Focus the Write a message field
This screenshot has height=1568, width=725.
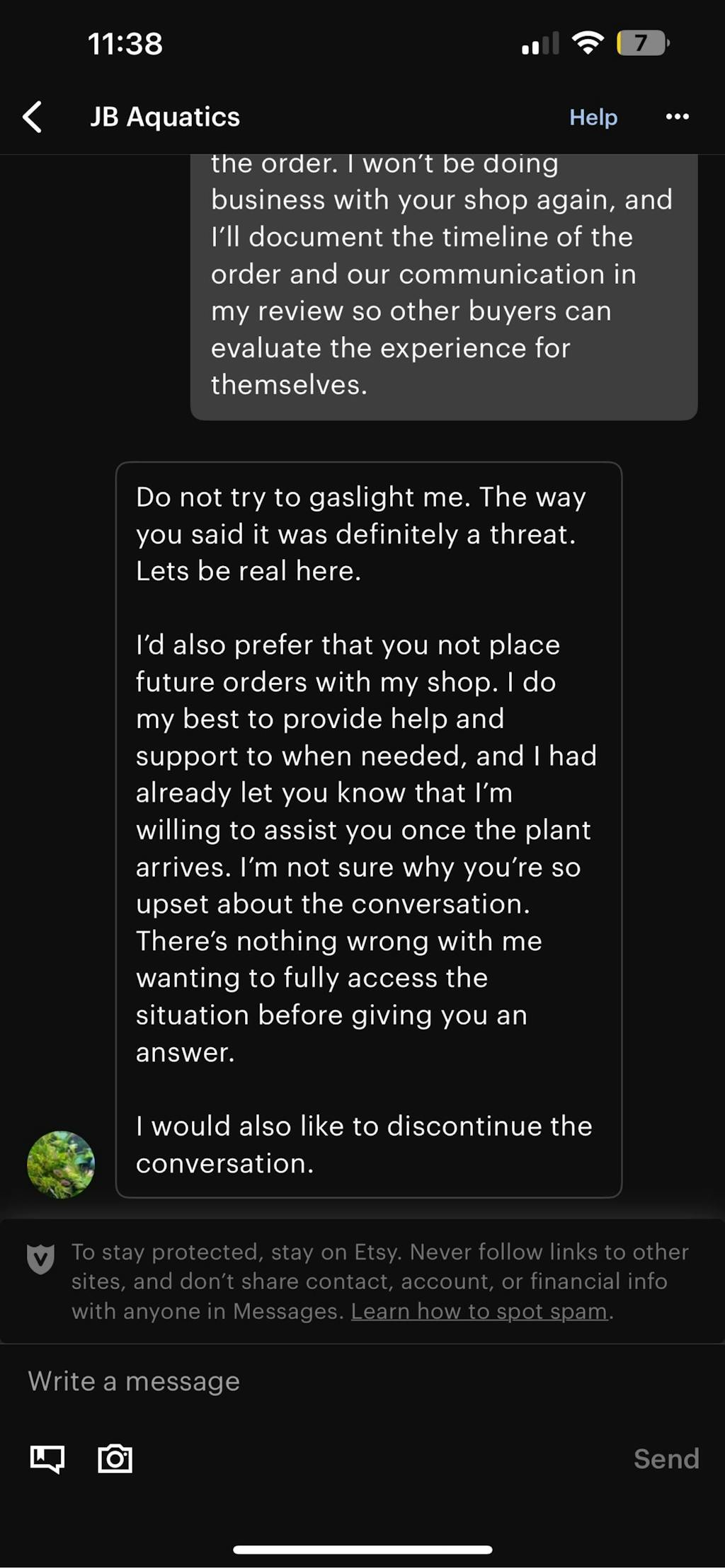pyautogui.click(x=354, y=1380)
